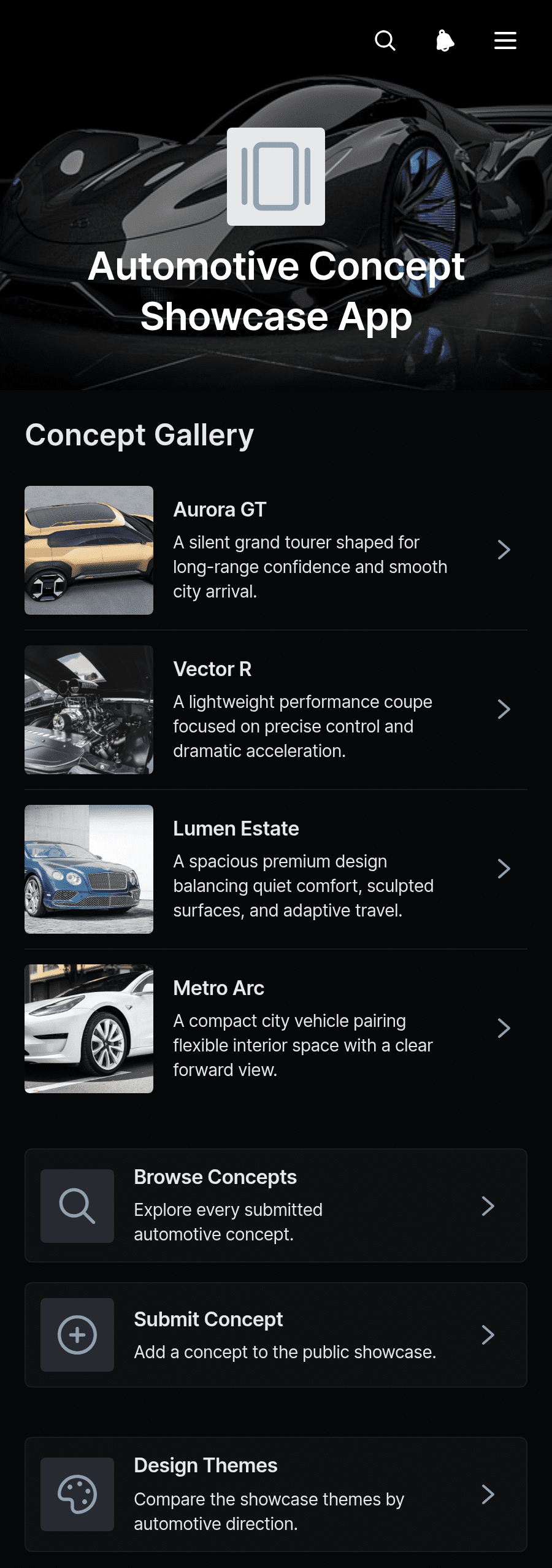Select the Lumen Estate concept
The image size is (552, 1568).
[276, 869]
